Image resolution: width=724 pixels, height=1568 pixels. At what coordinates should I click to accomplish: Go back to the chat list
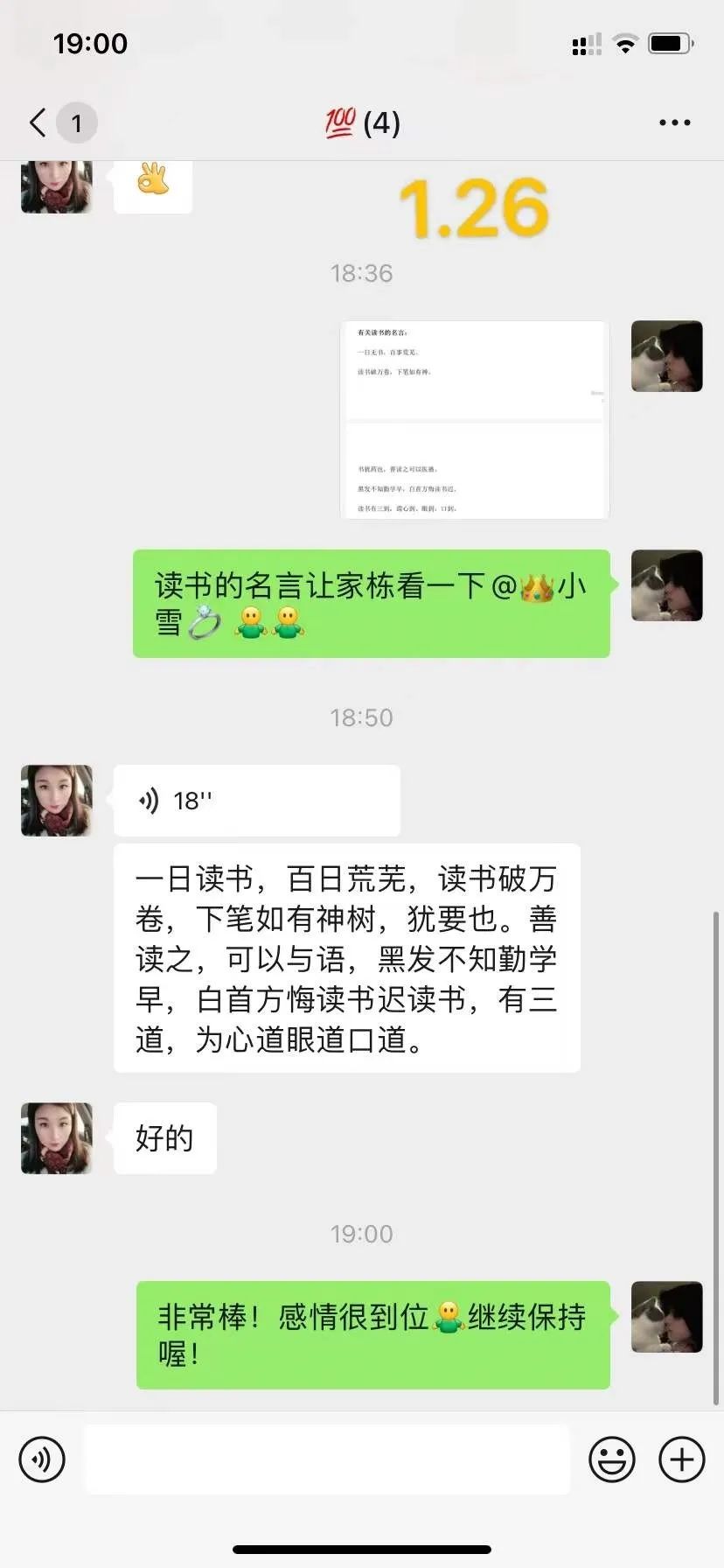(38, 122)
